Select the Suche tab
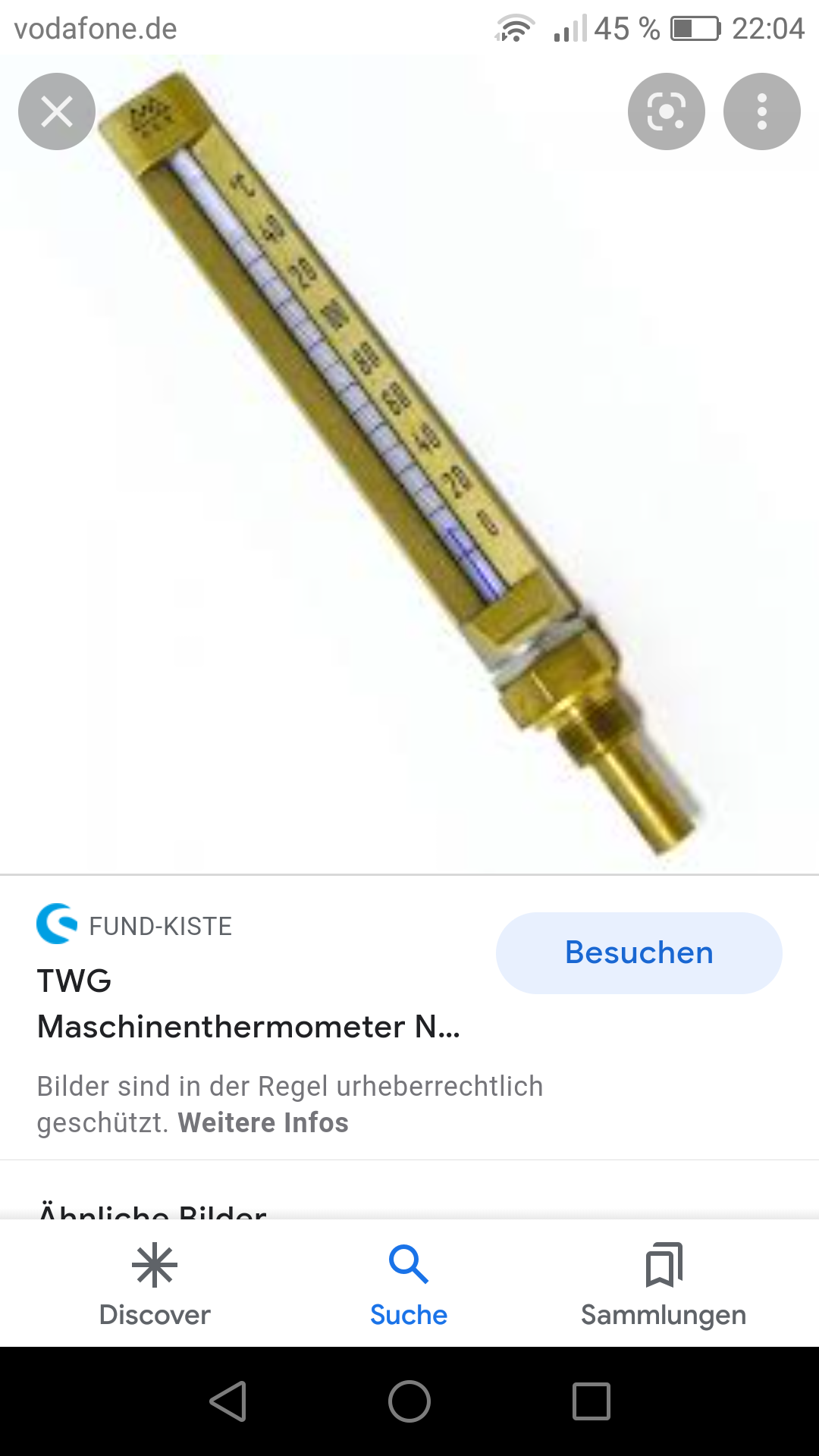This screenshot has height=1456, width=819. point(409,1283)
